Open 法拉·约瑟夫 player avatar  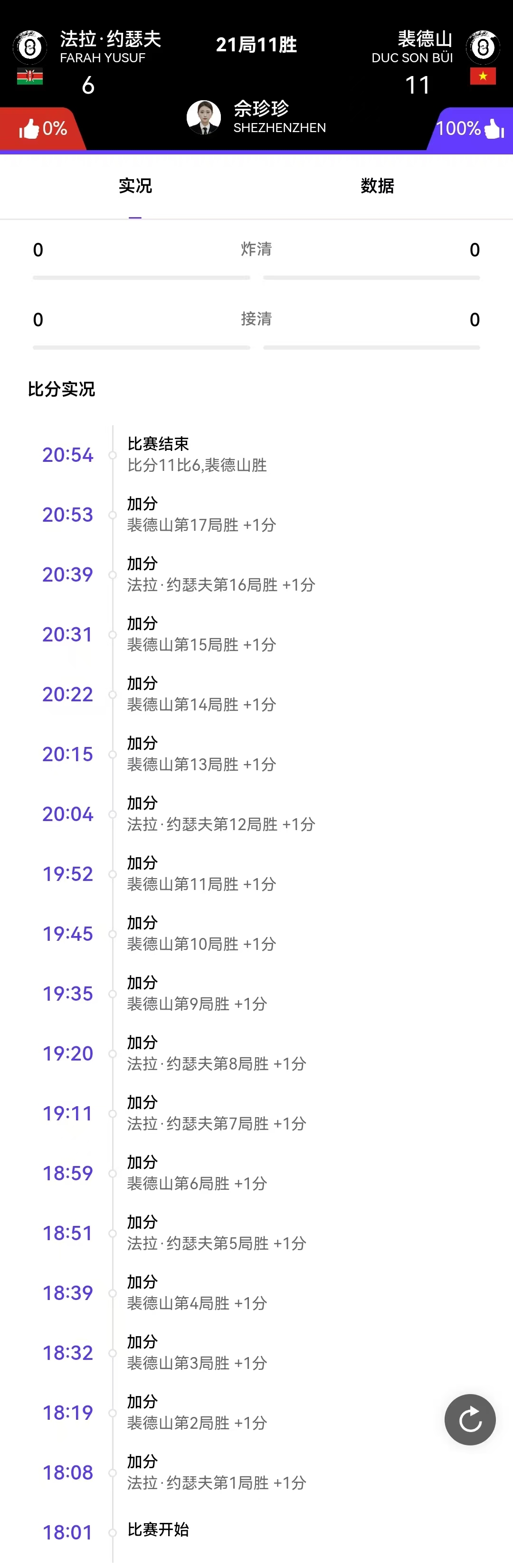pos(29,47)
